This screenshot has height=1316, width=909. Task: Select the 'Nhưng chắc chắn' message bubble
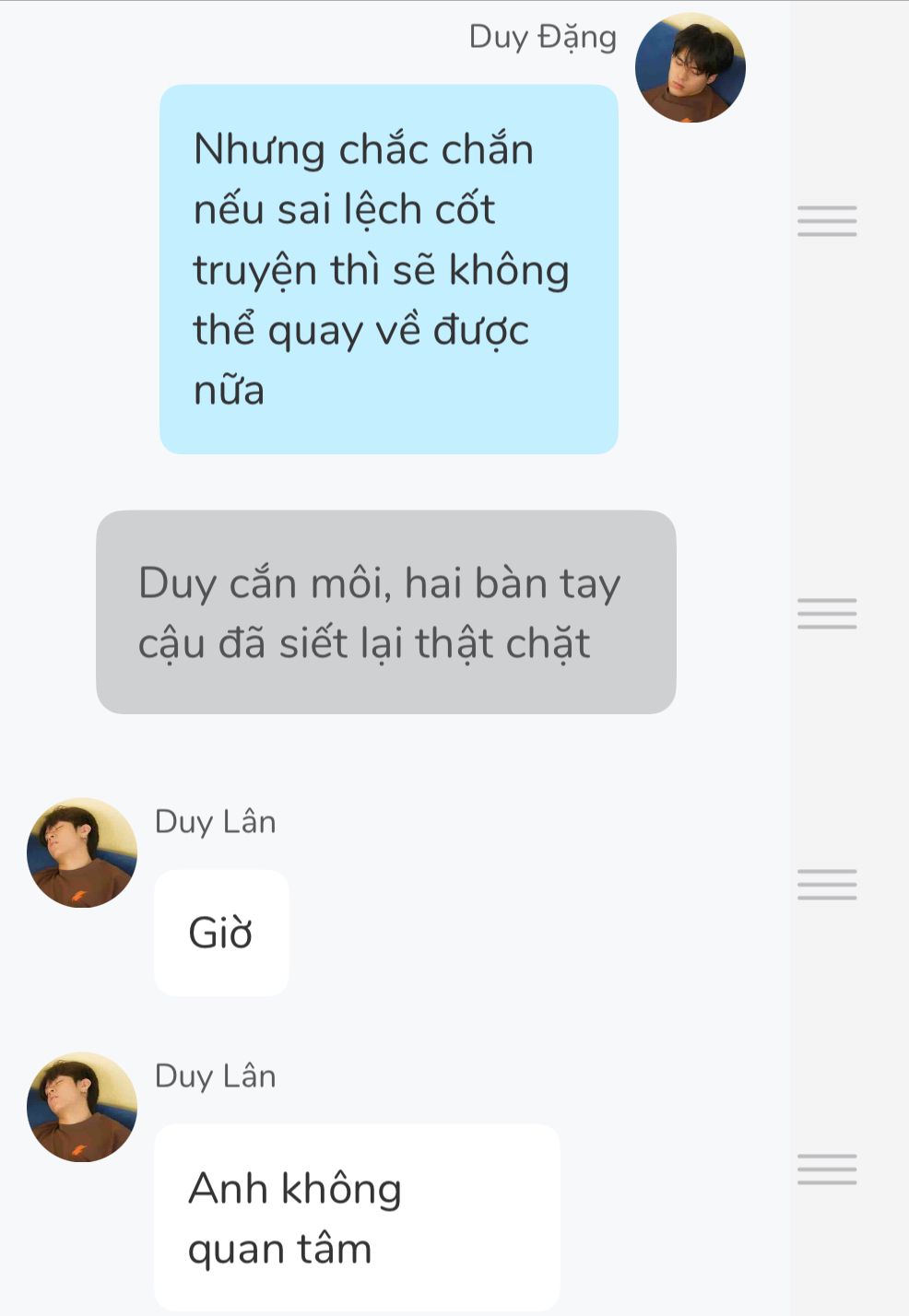click(x=388, y=269)
